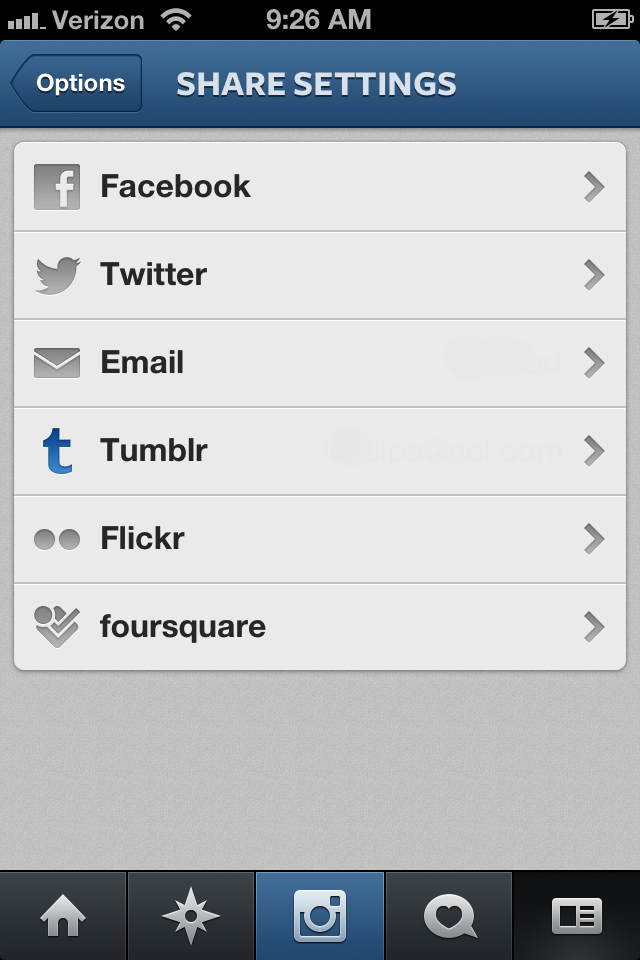Screen dimensions: 640x960
Task: Switch to the news activity tab
Action: point(449,916)
